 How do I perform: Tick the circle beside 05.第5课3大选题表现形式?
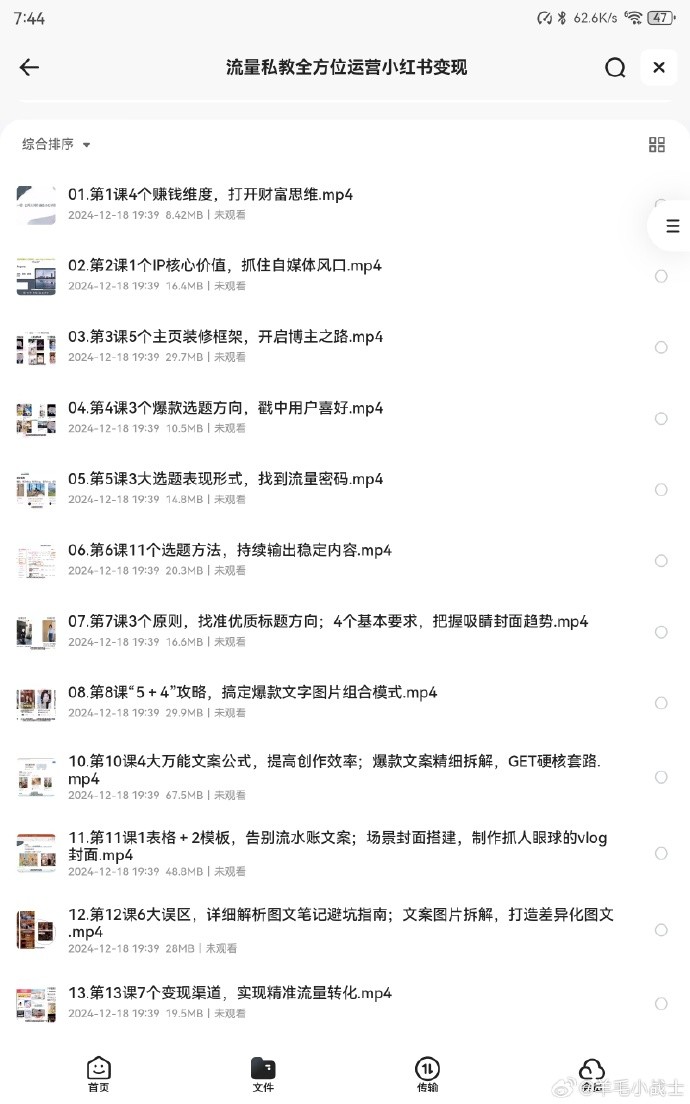[x=661, y=490]
